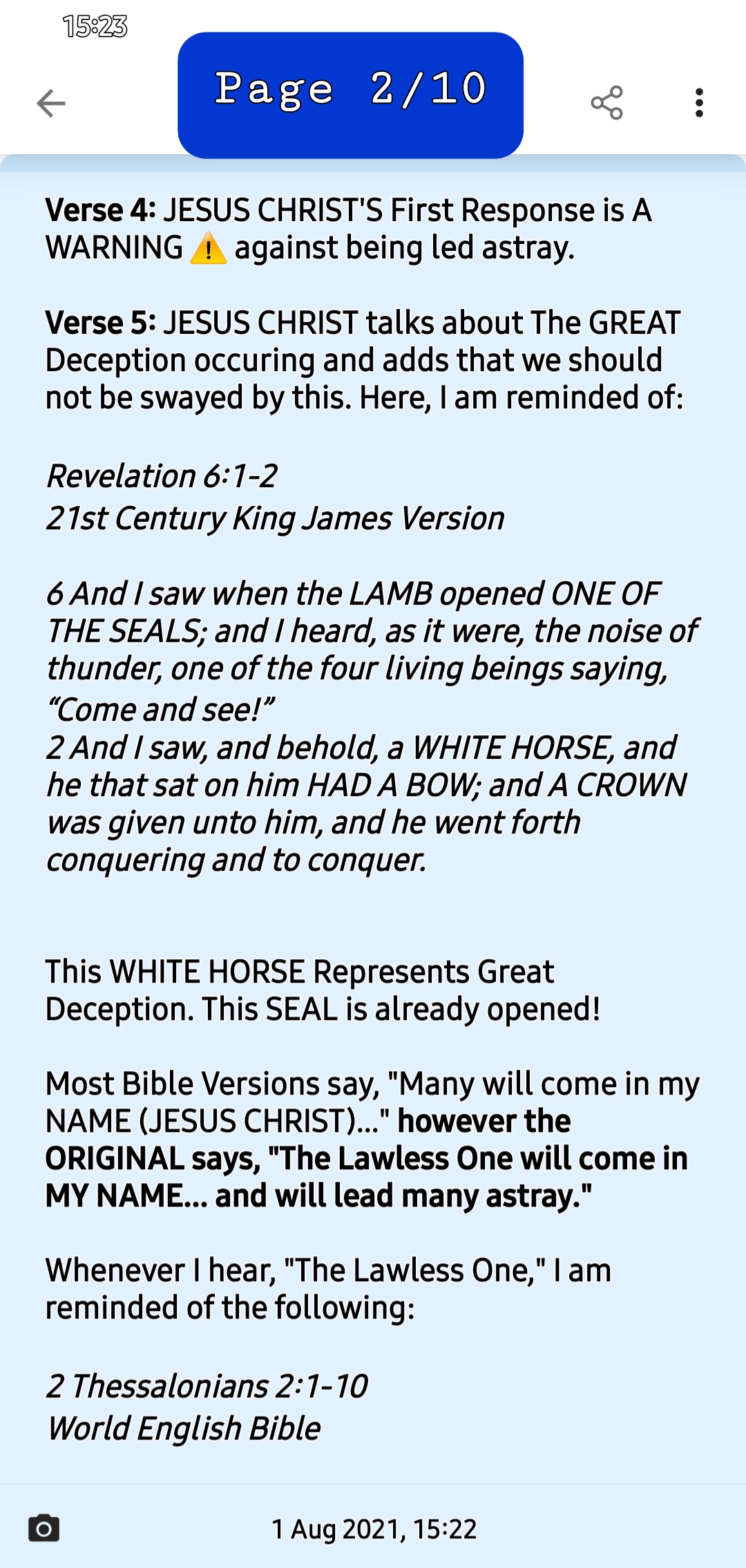Share this note
This screenshot has height=1568, width=746.
(607, 104)
